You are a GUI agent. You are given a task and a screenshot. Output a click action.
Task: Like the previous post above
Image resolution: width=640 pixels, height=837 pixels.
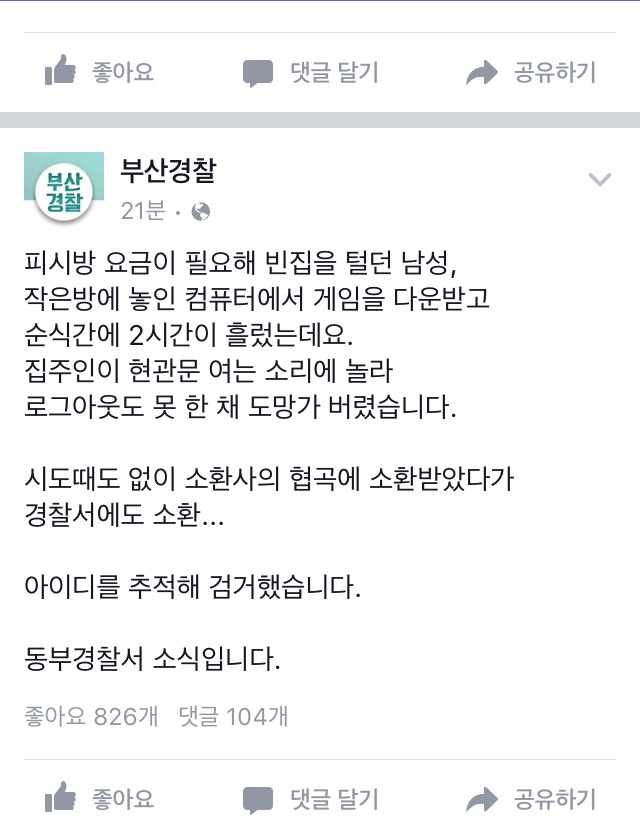(x=99, y=72)
